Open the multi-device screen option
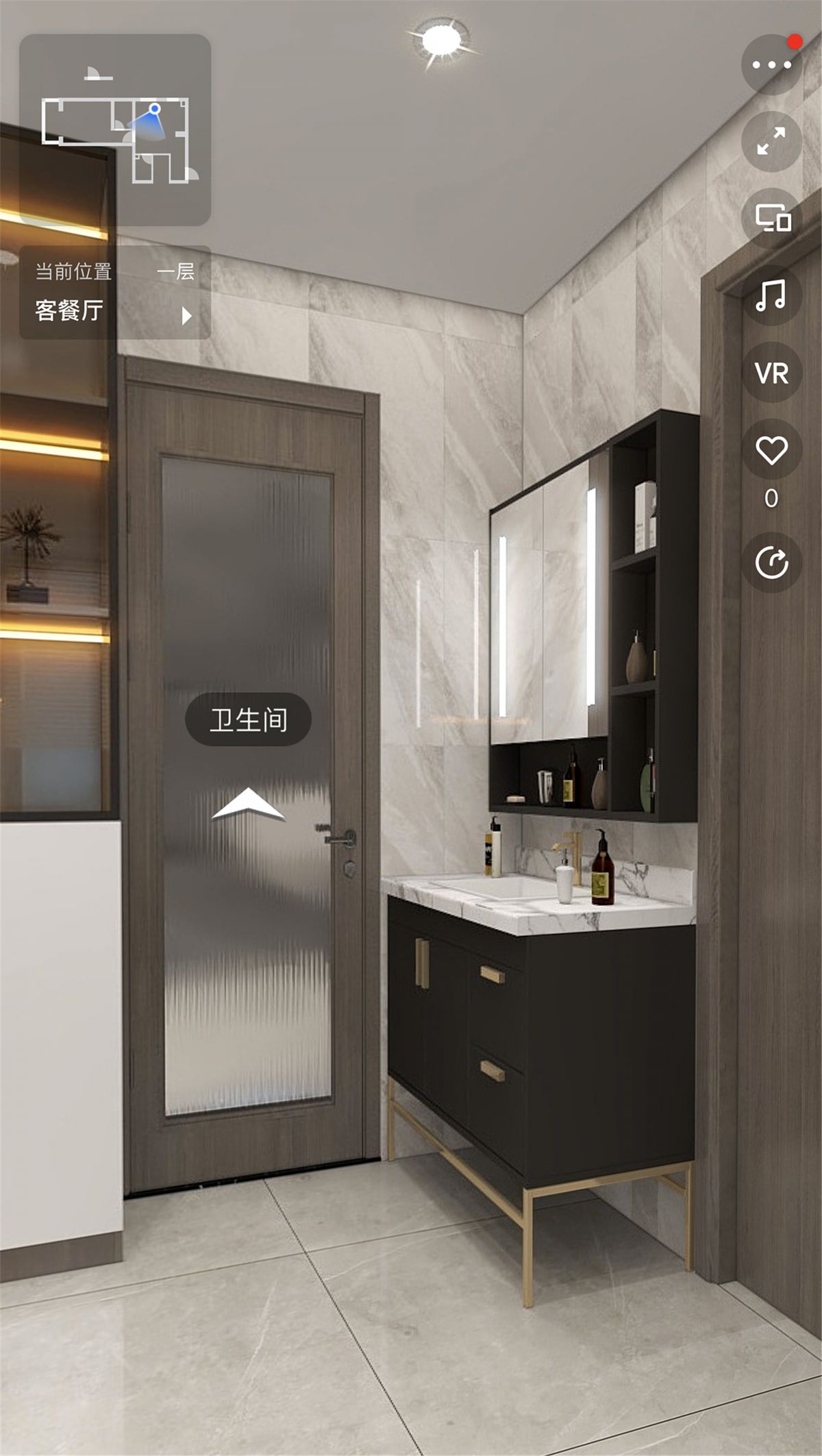Screen dimensions: 822x1456 771,219
